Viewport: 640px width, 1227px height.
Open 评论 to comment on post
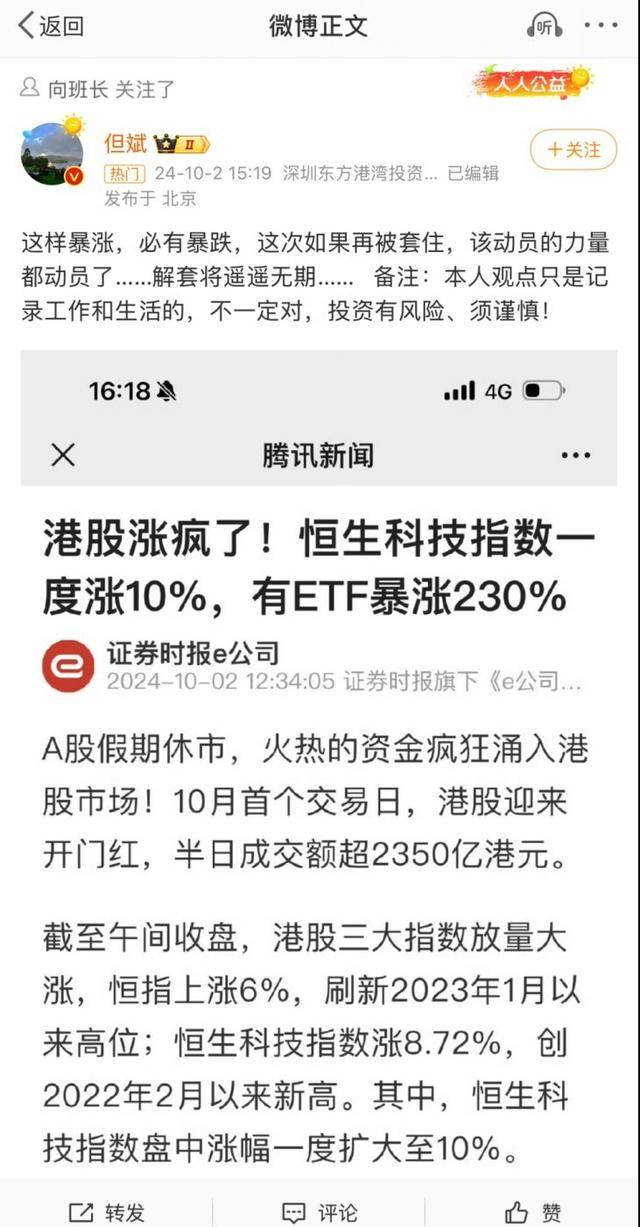point(320,1212)
